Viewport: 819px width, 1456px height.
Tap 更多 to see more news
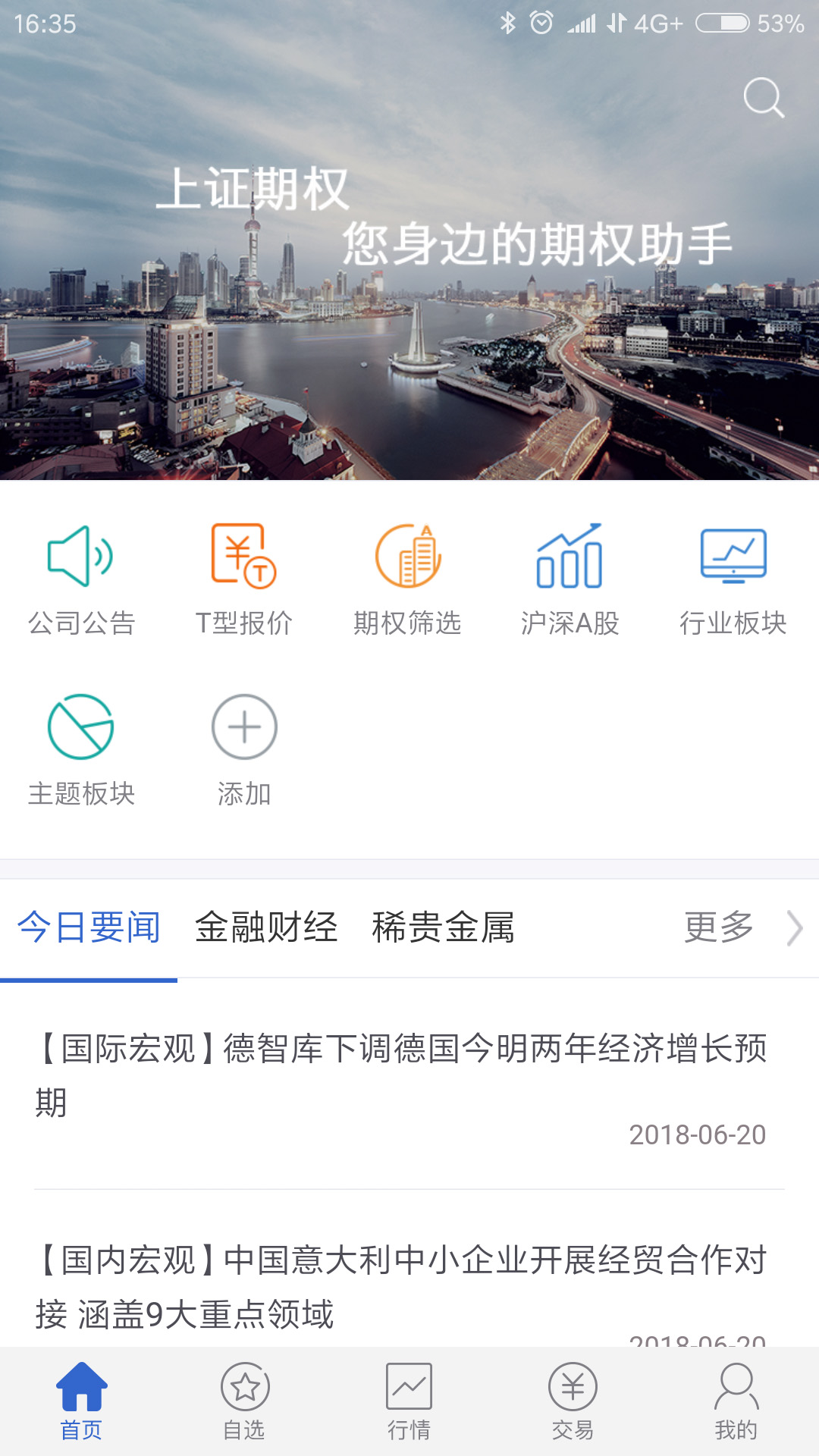click(x=739, y=927)
